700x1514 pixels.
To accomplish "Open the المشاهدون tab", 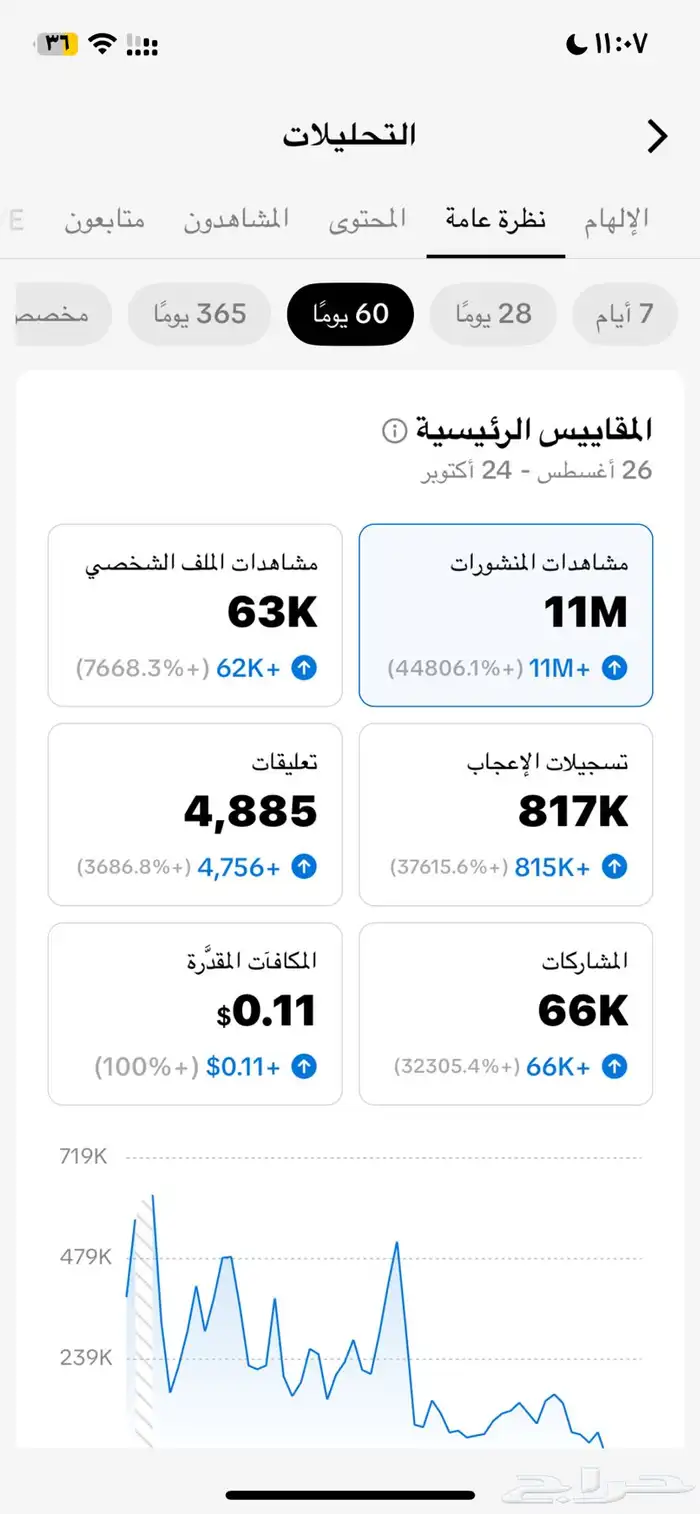I will [236, 219].
